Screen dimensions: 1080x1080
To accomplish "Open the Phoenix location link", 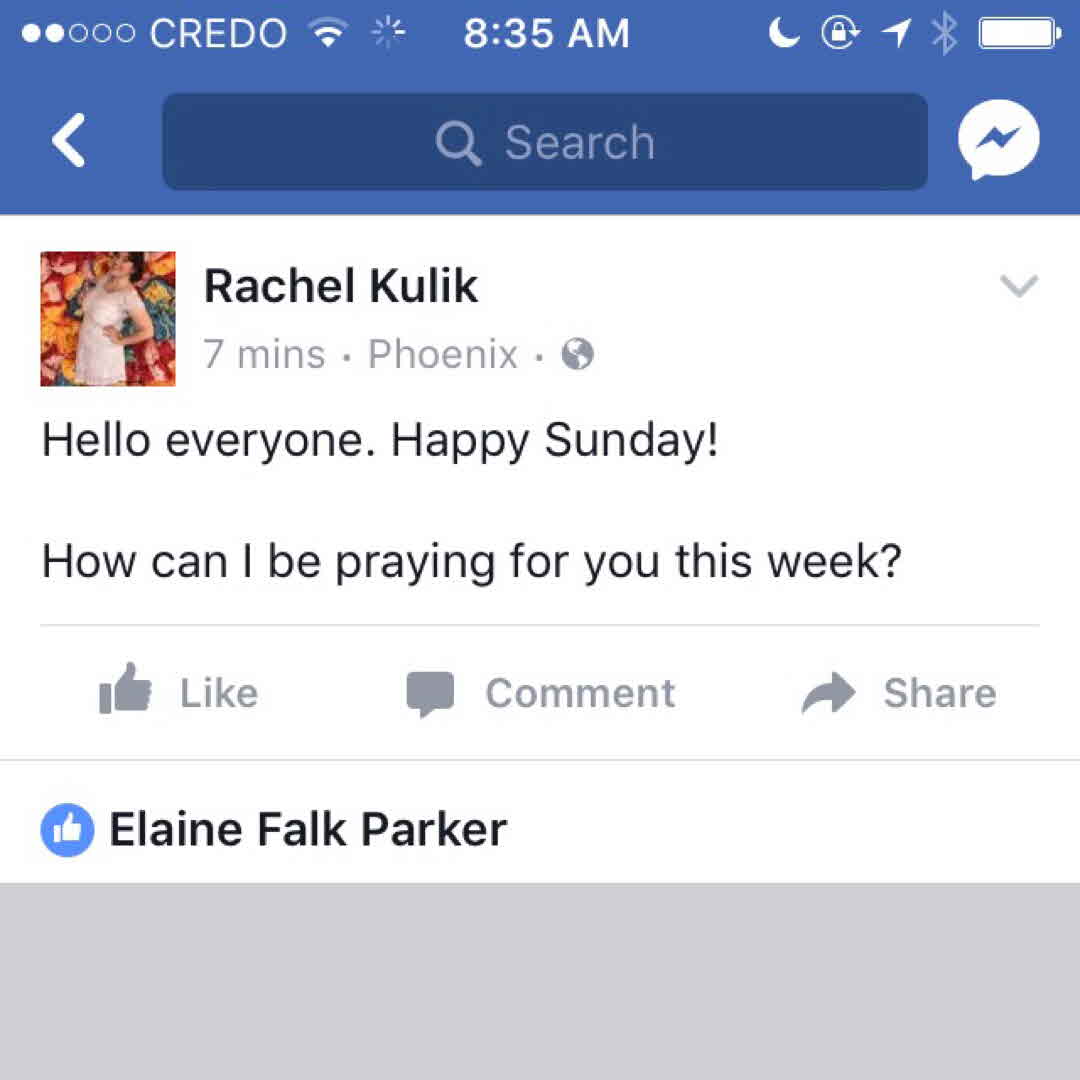I will [x=443, y=354].
